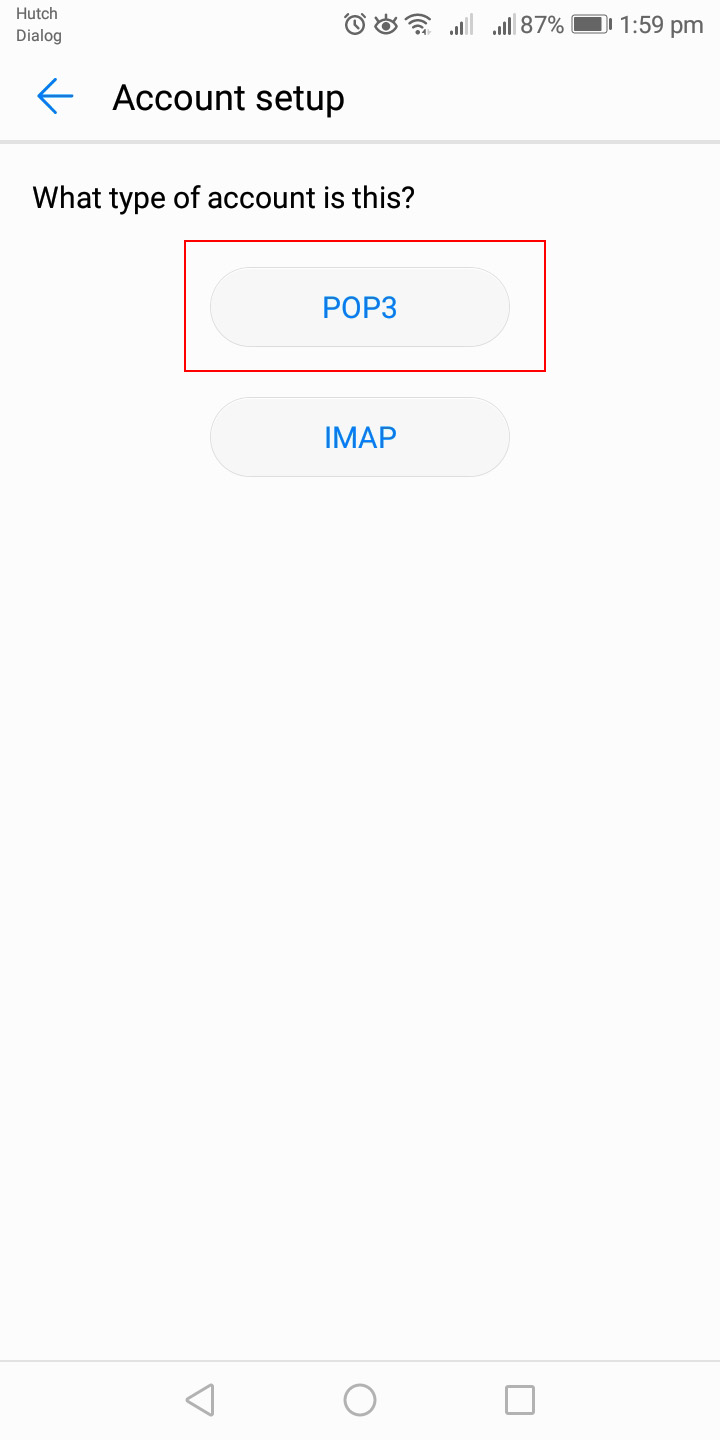Go to the home screen
720x1440 pixels.
(x=360, y=1399)
